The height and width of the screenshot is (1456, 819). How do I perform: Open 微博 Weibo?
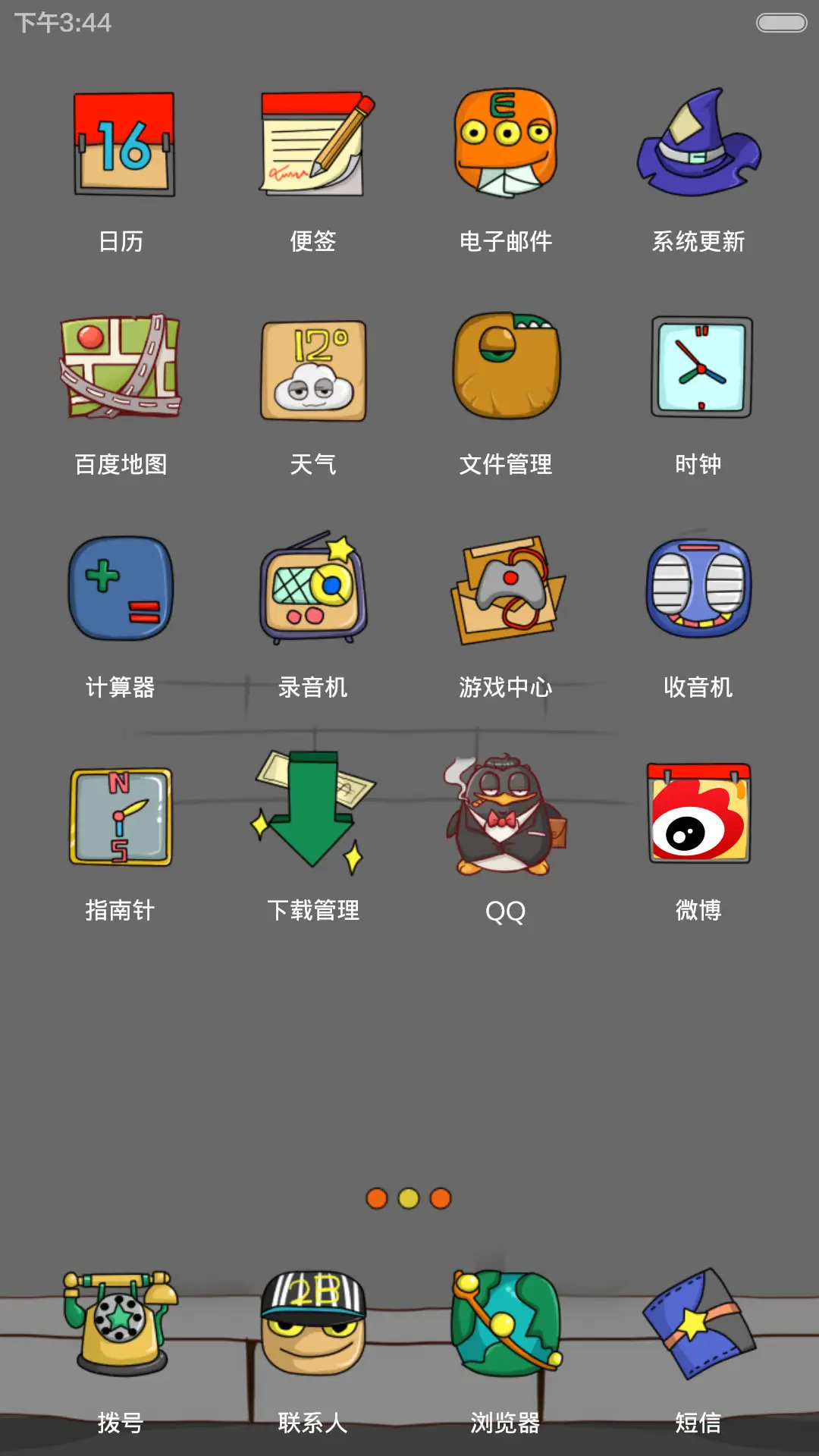pos(697,813)
